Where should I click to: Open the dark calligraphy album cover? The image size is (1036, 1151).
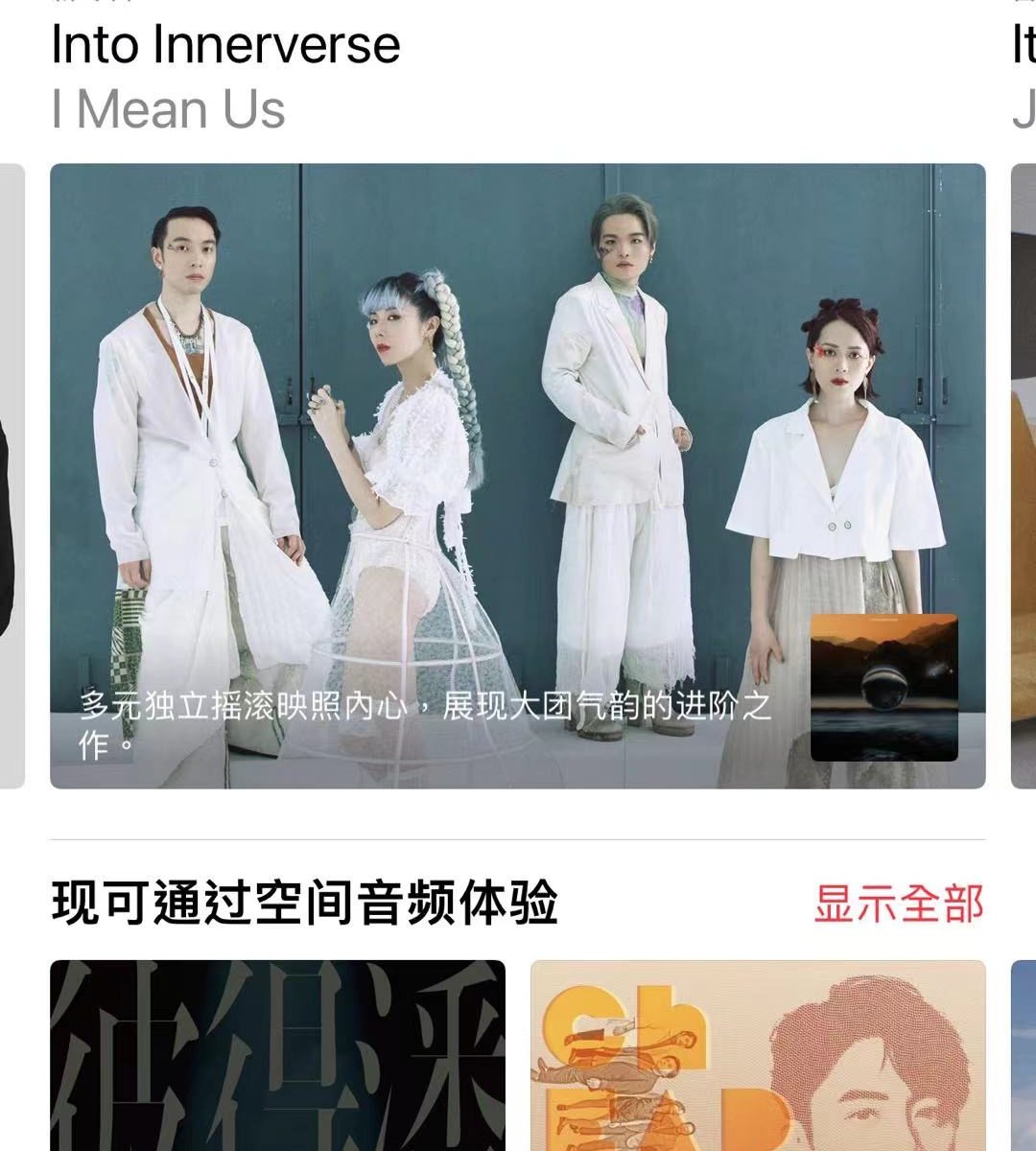[x=277, y=1055]
